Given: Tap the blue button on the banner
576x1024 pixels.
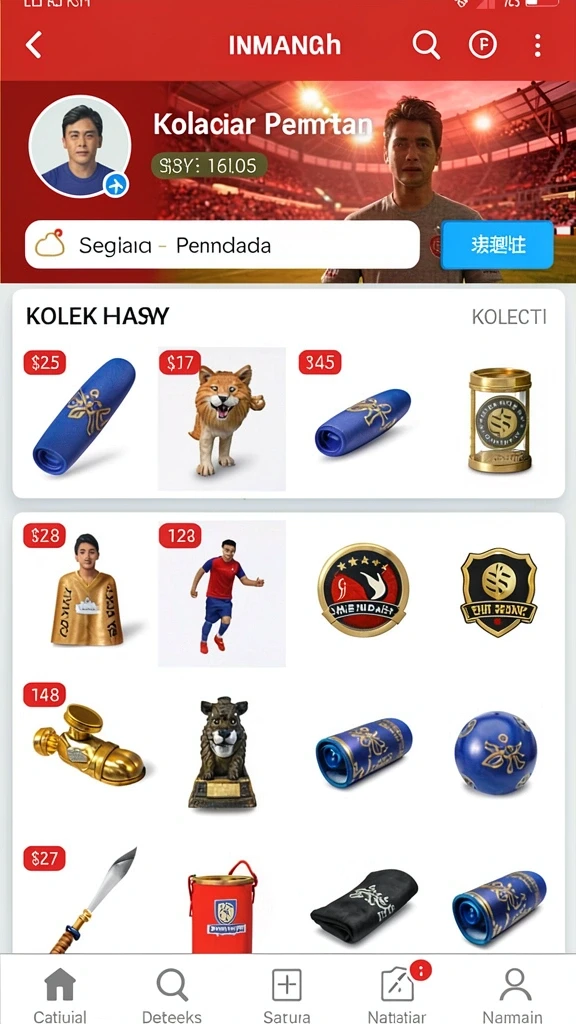Looking at the screenshot, I should tap(497, 245).
